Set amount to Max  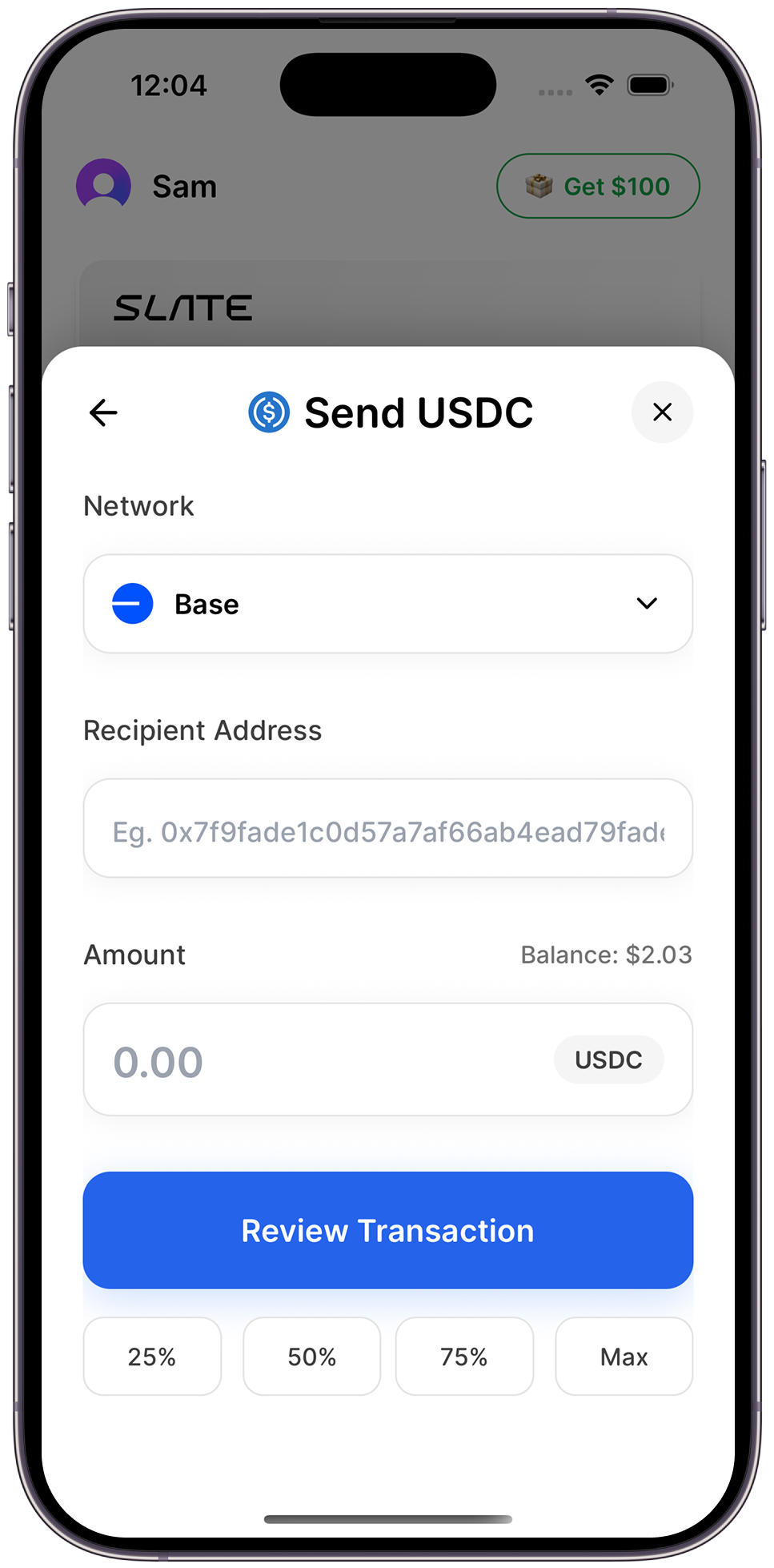pyautogui.click(x=624, y=1357)
